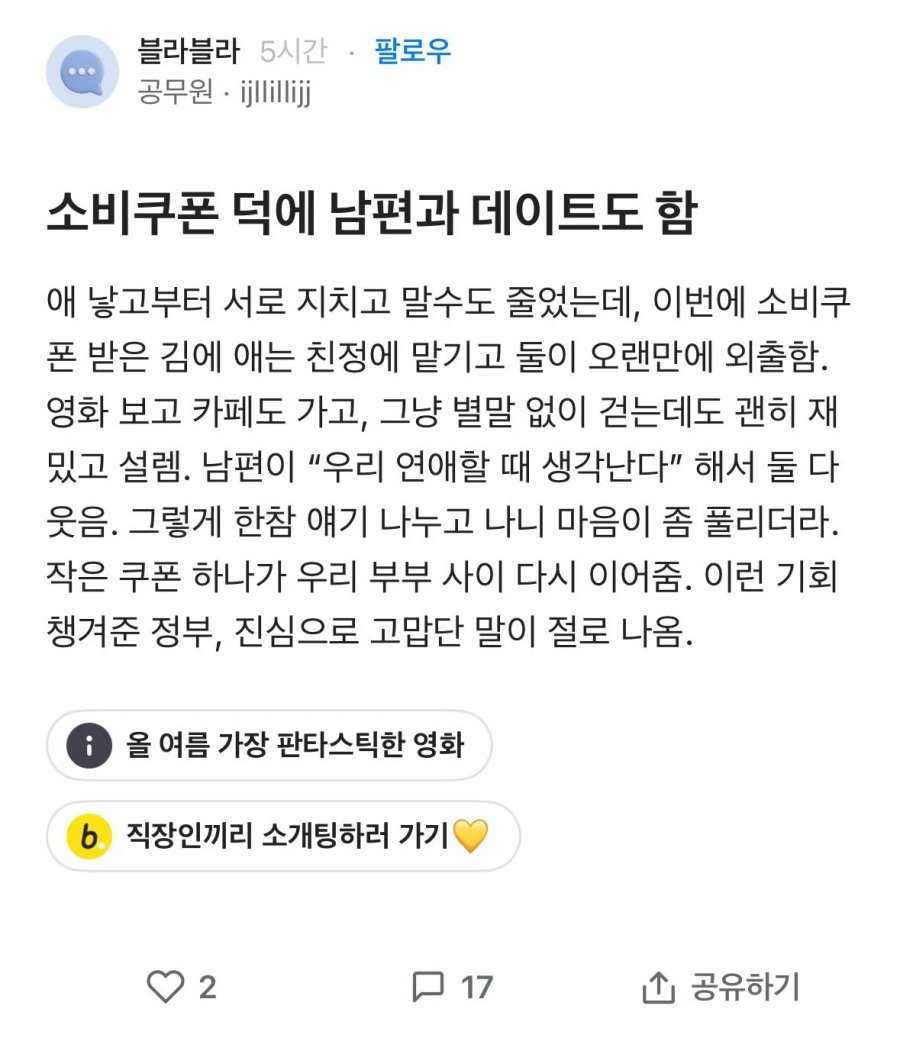
Task: Expand the 공무원 · ijllillijj author details
Action: point(222,97)
